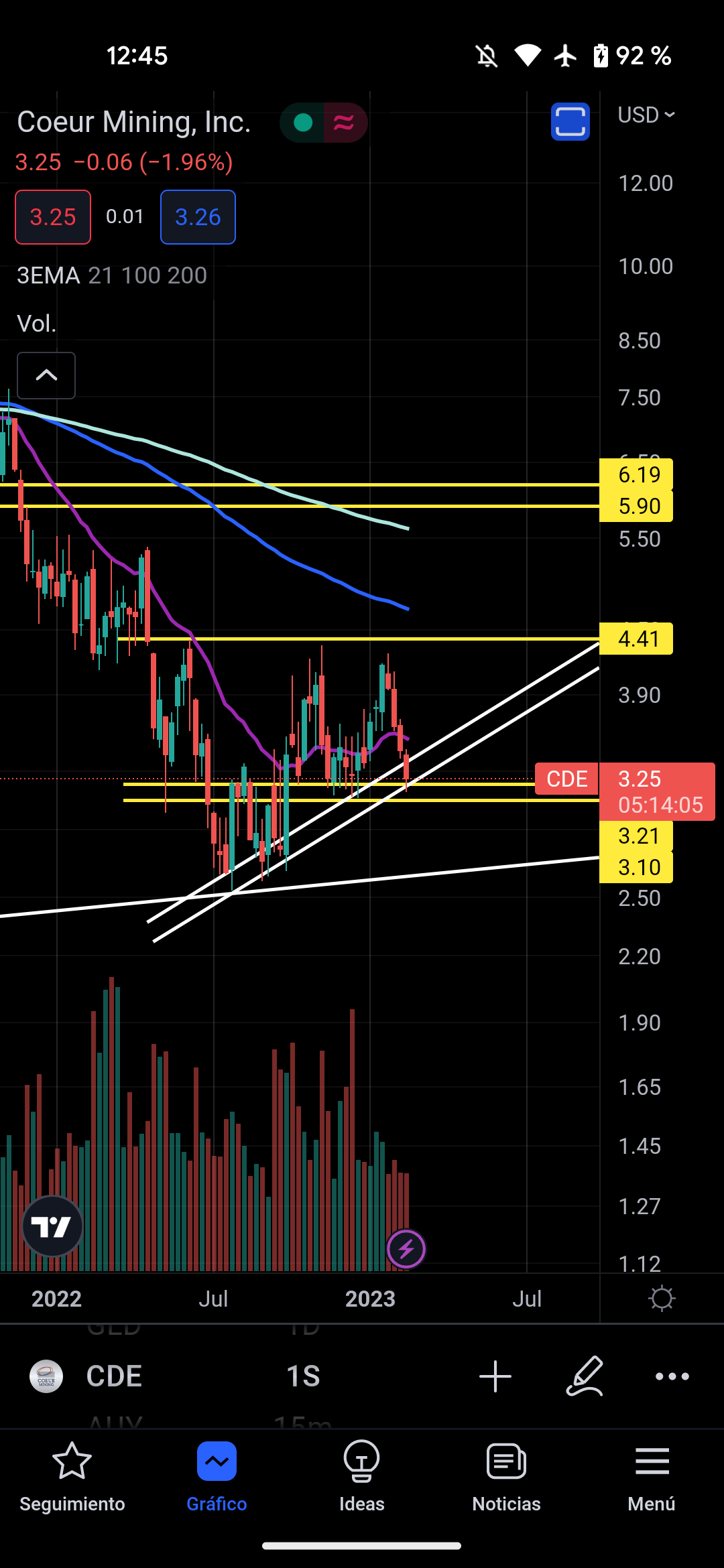724x1568 pixels.
Task: Tap the plus icon to add
Action: tap(495, 1376)
